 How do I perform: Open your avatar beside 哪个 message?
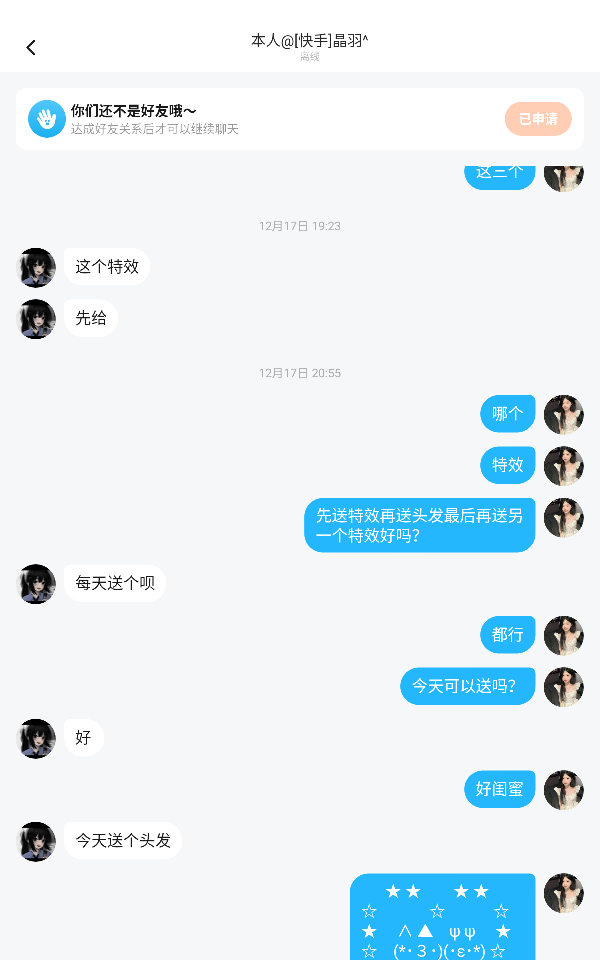(x=563, y=414)
